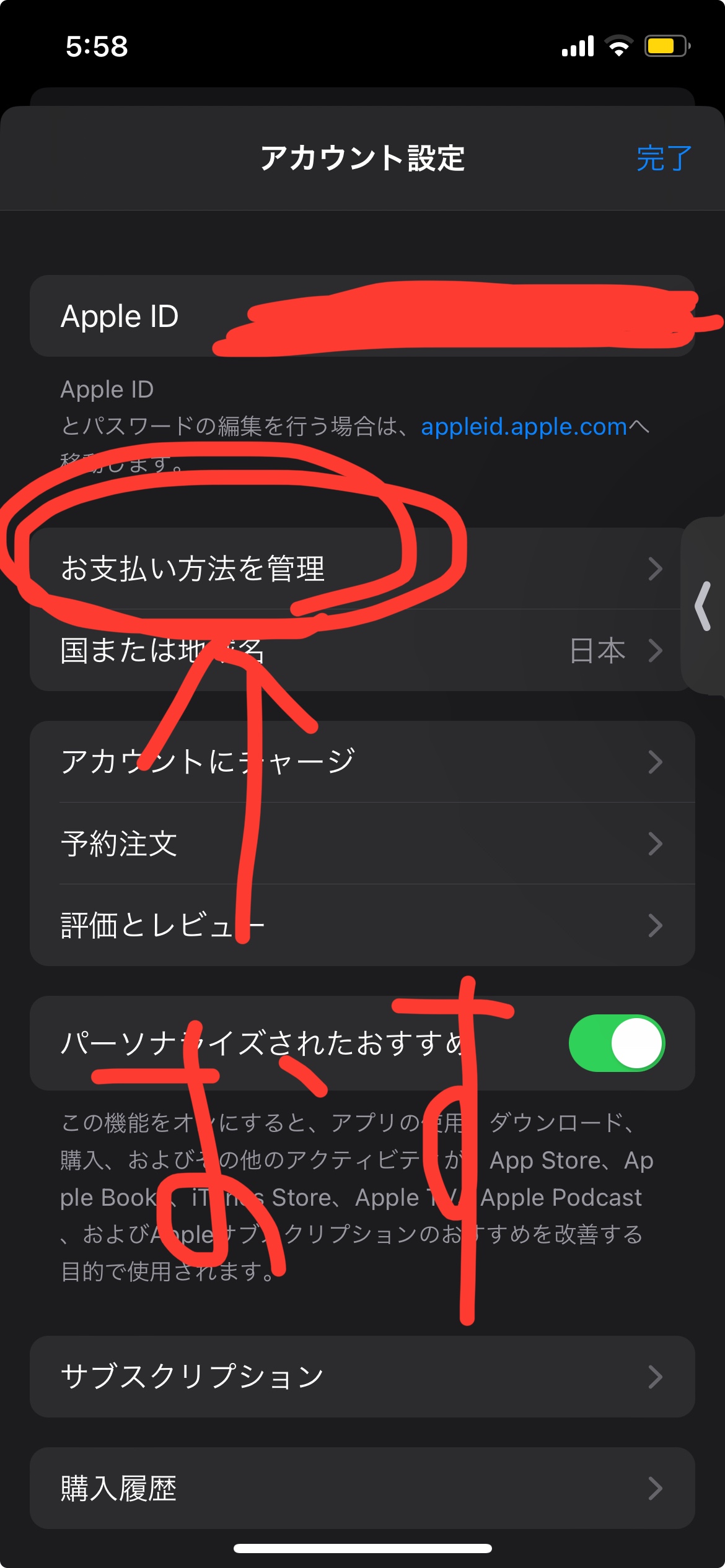Open サブスクリプション
The image size is (725, 1568).
click(362, 1376)
